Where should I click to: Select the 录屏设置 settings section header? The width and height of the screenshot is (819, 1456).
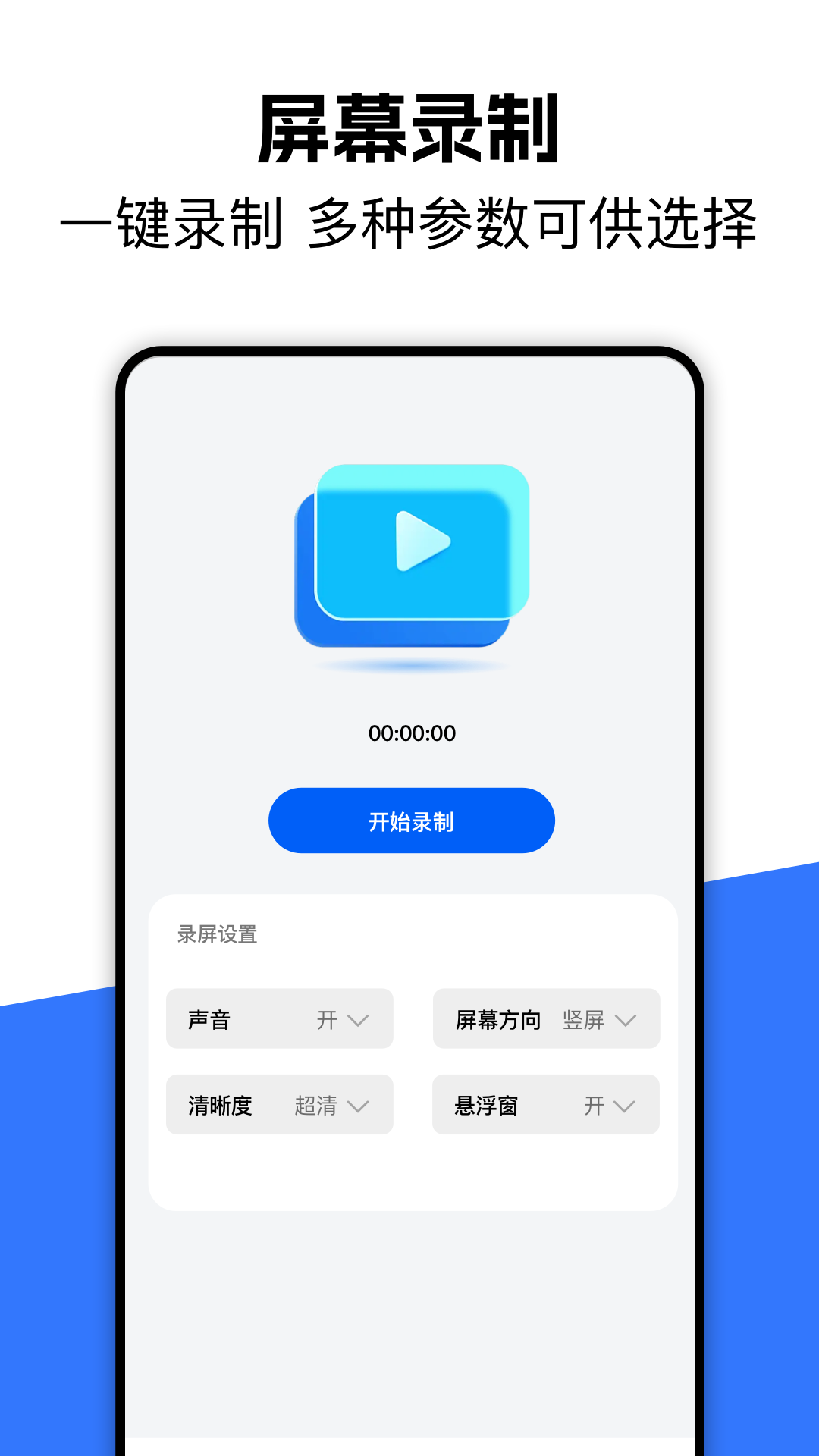pyautogui.click(x=215, y=935)
